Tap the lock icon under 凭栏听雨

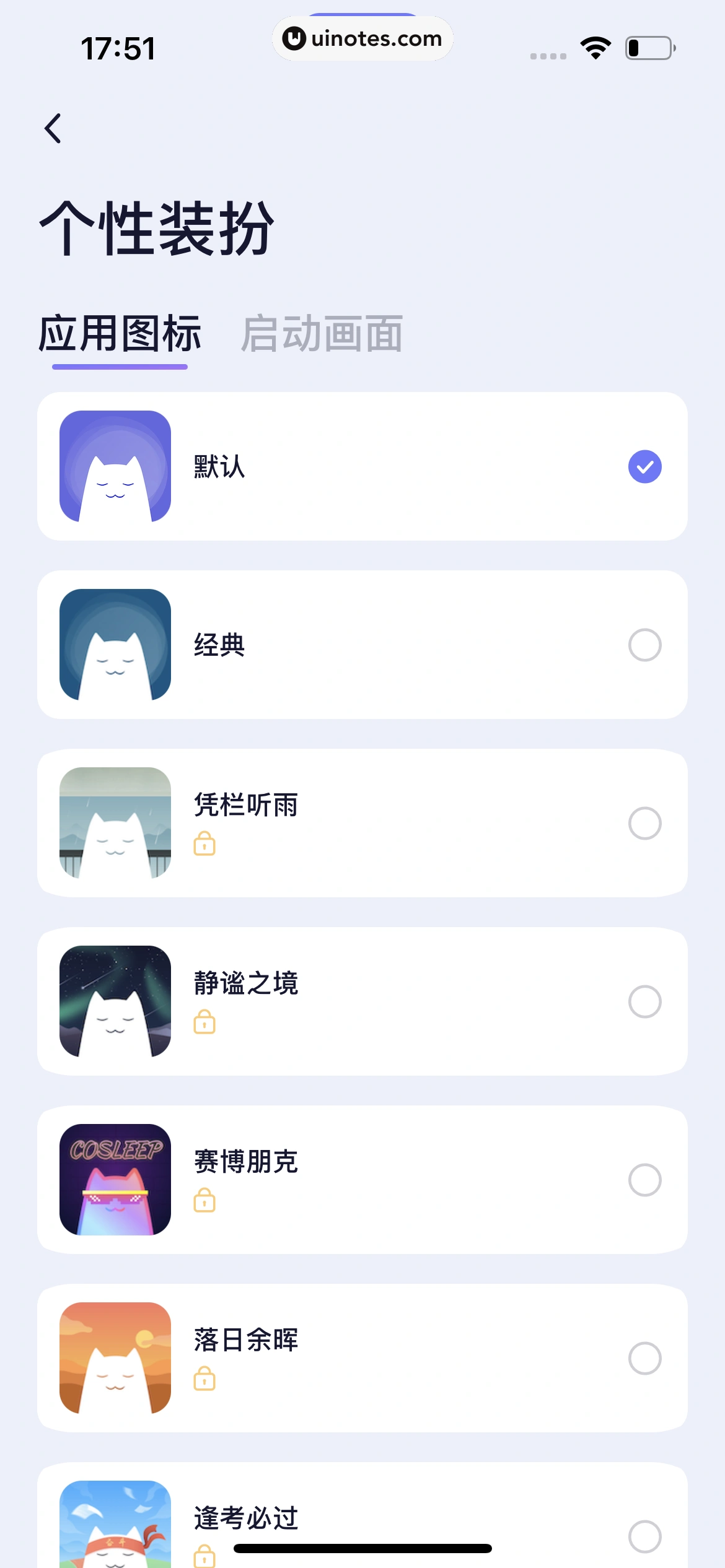point(205,843)
